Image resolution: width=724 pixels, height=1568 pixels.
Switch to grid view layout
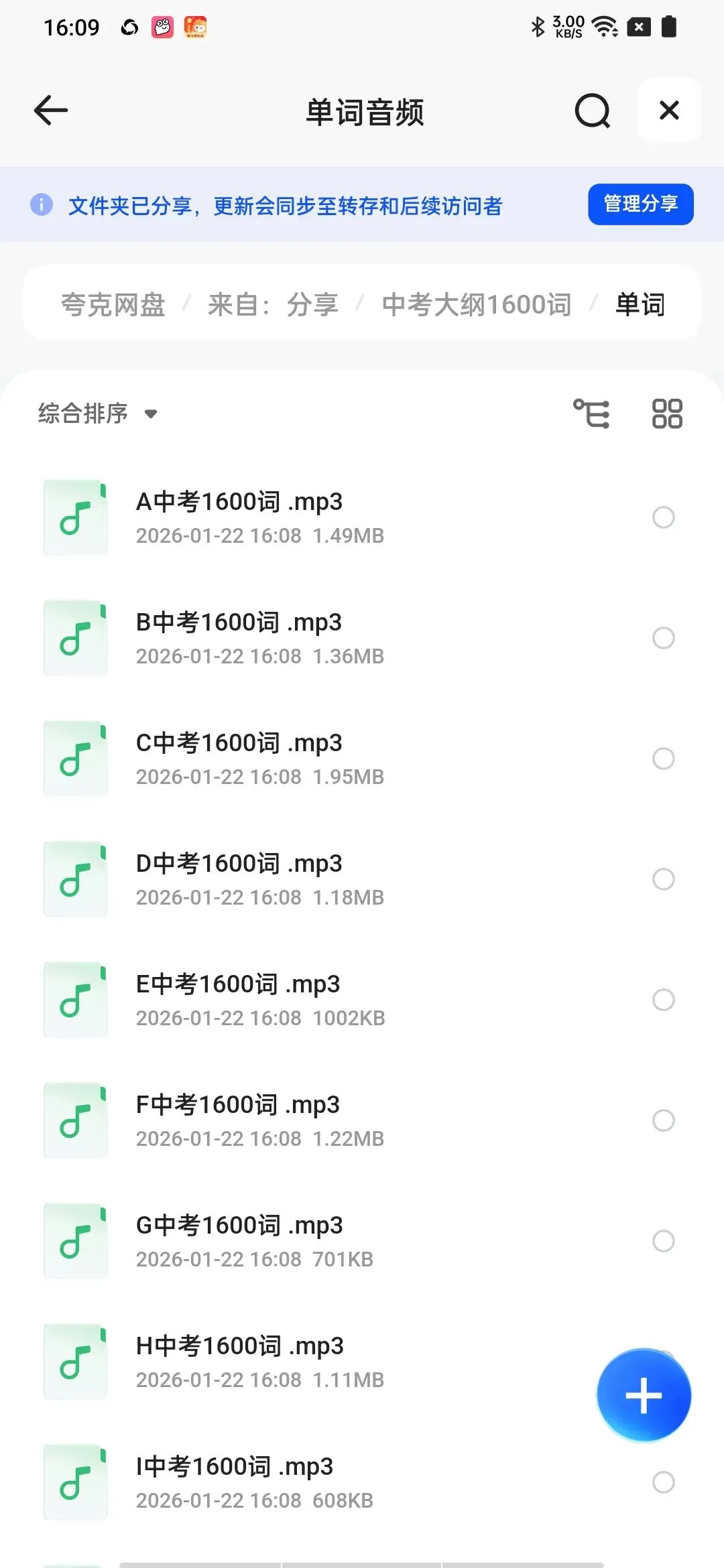click(667, 413)
